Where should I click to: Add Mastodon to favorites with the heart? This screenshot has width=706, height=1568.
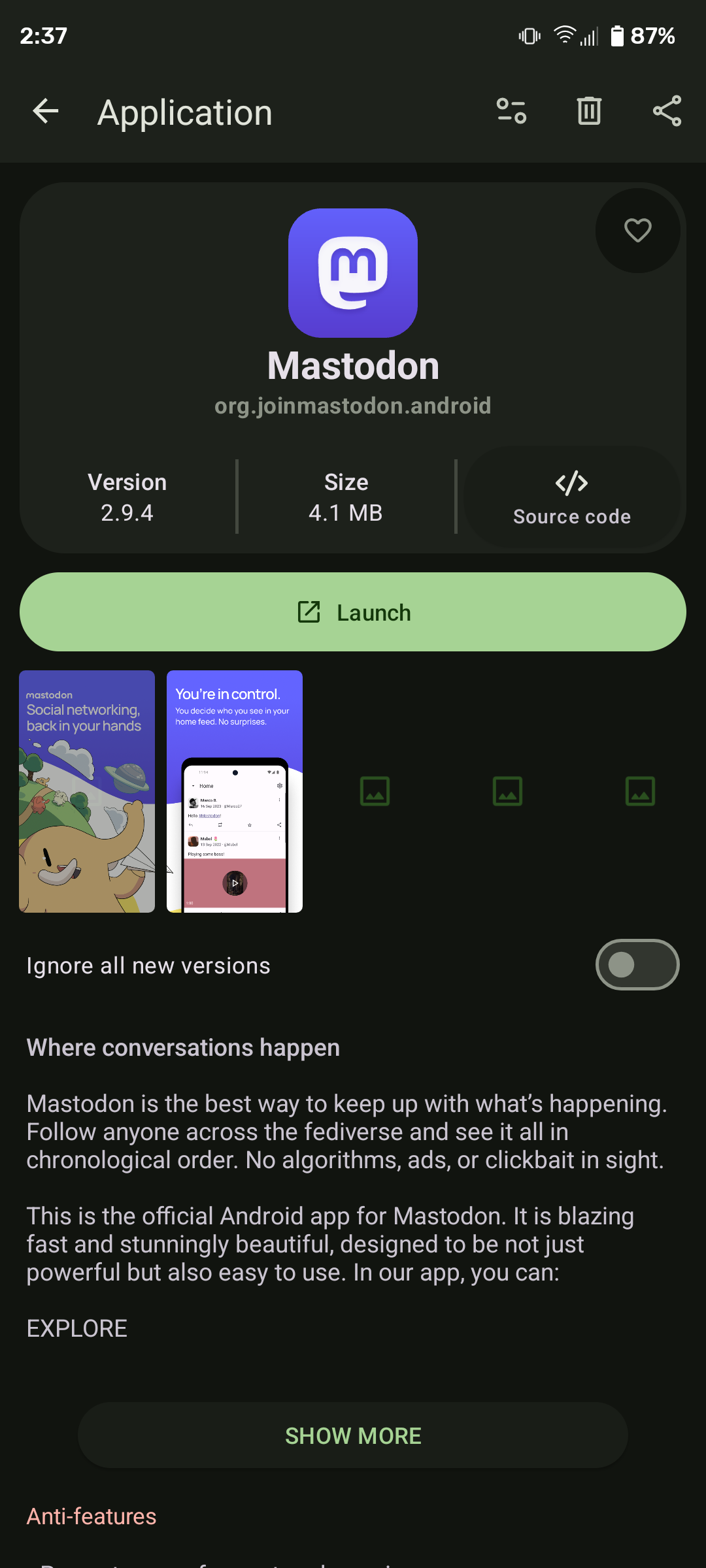coord(637,231)
